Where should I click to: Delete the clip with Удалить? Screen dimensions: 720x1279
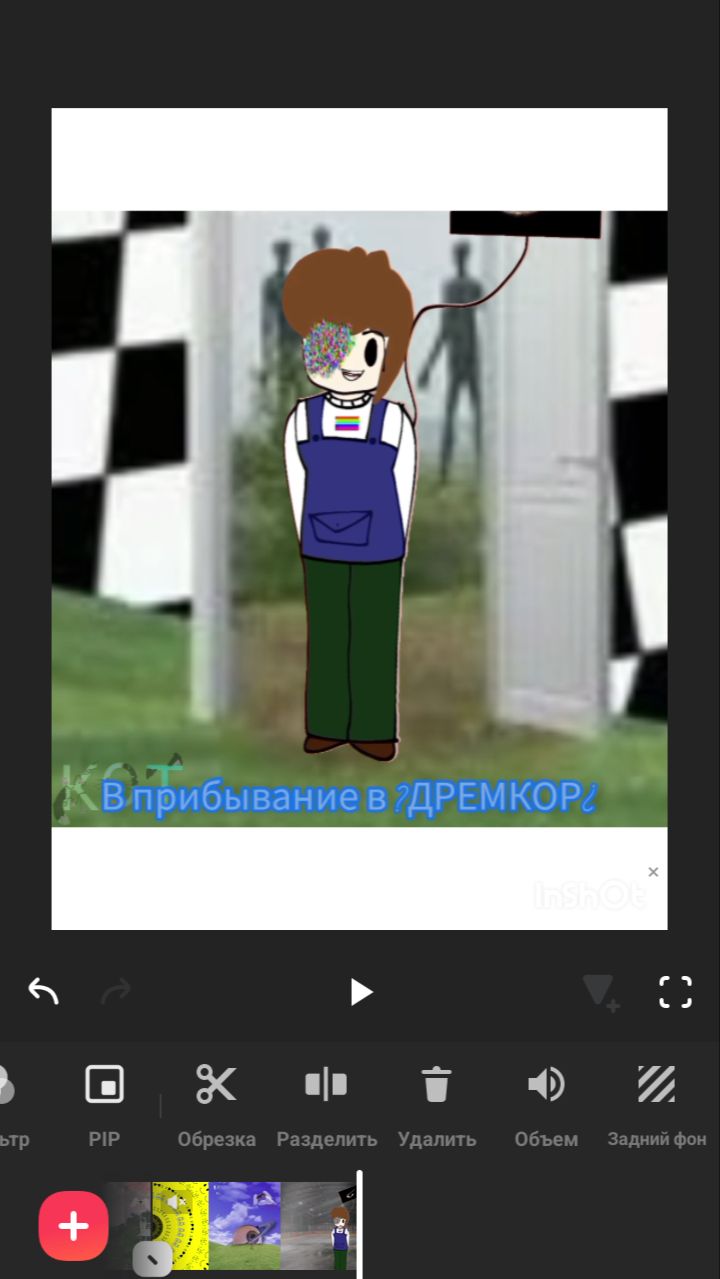[x=436, y=1100]
